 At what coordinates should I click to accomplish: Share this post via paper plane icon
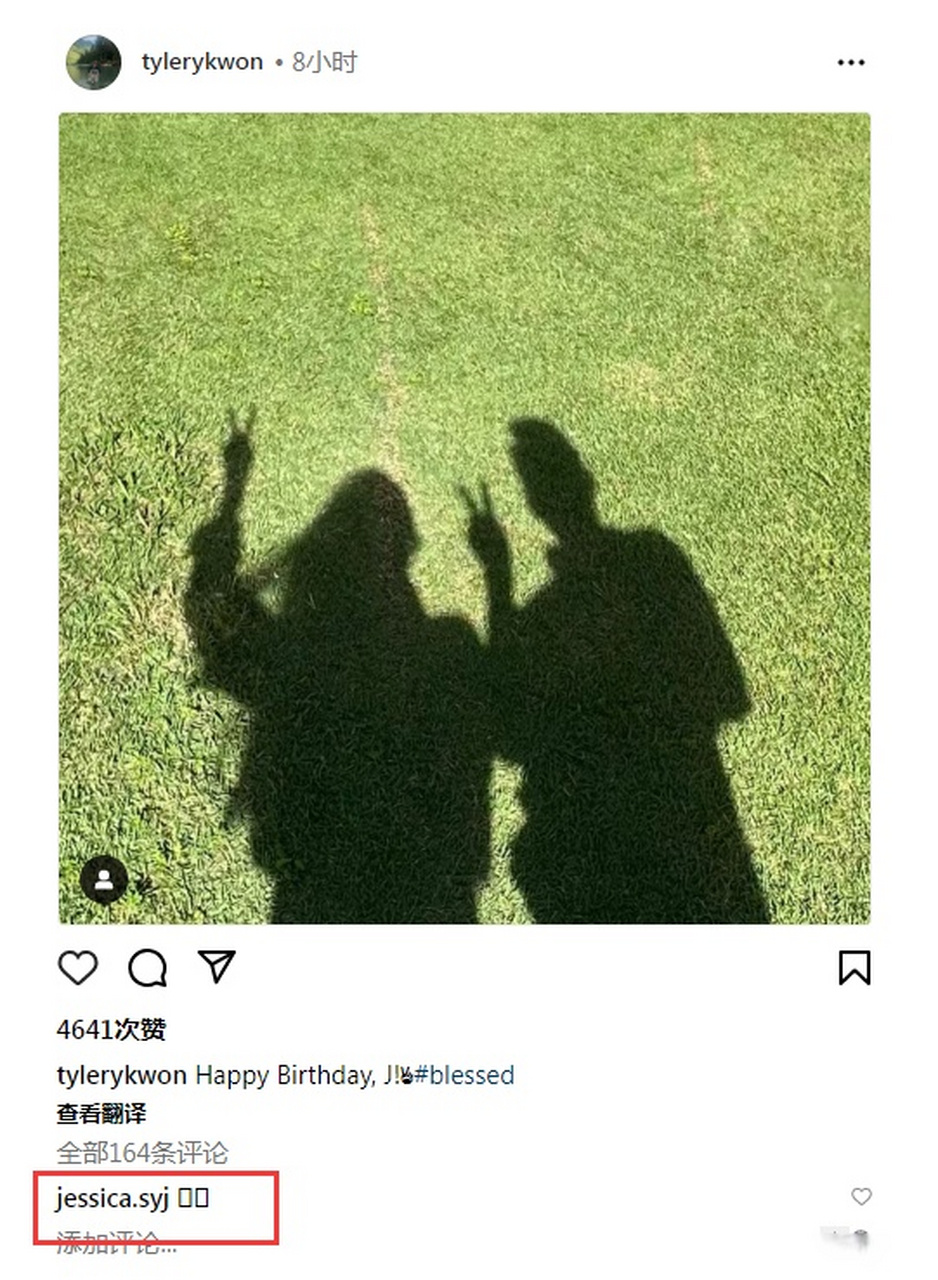[x=216, y=967]
